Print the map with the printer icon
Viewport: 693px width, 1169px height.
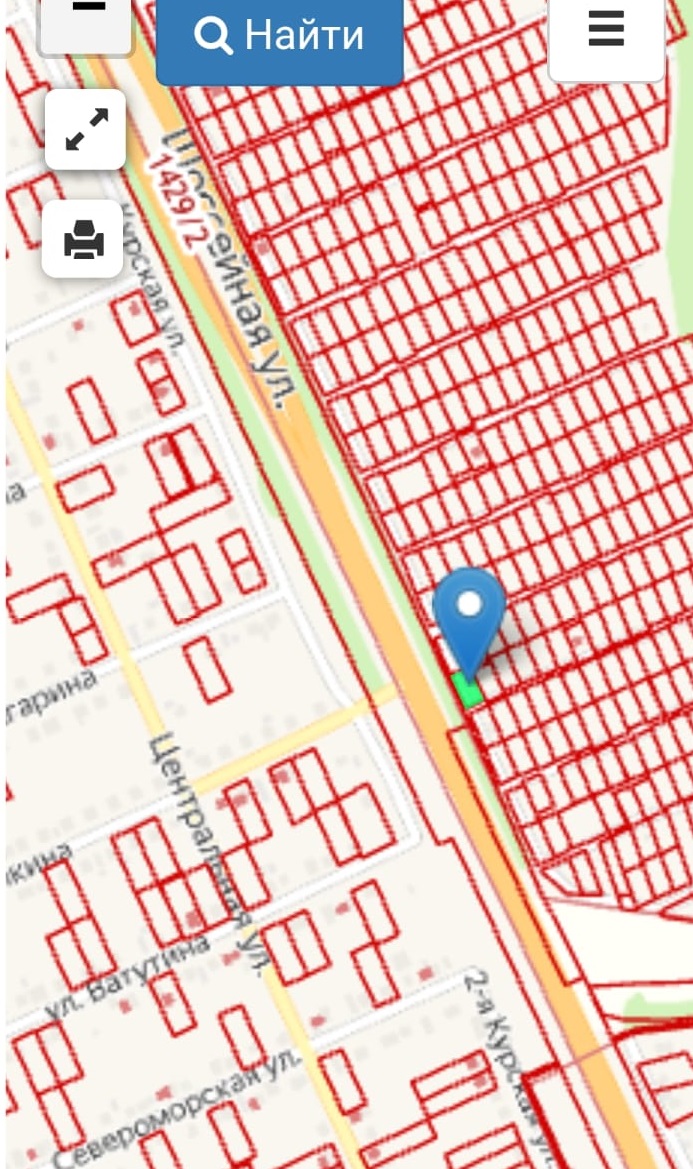[x=84, y=240]
